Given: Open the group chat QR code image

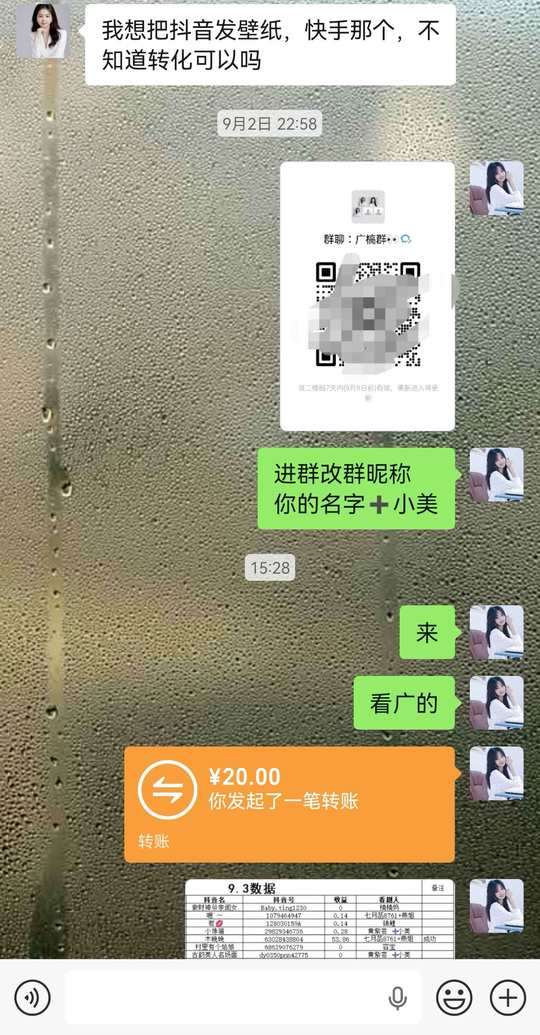Looking at the screenshot, I should coord(367,296).
